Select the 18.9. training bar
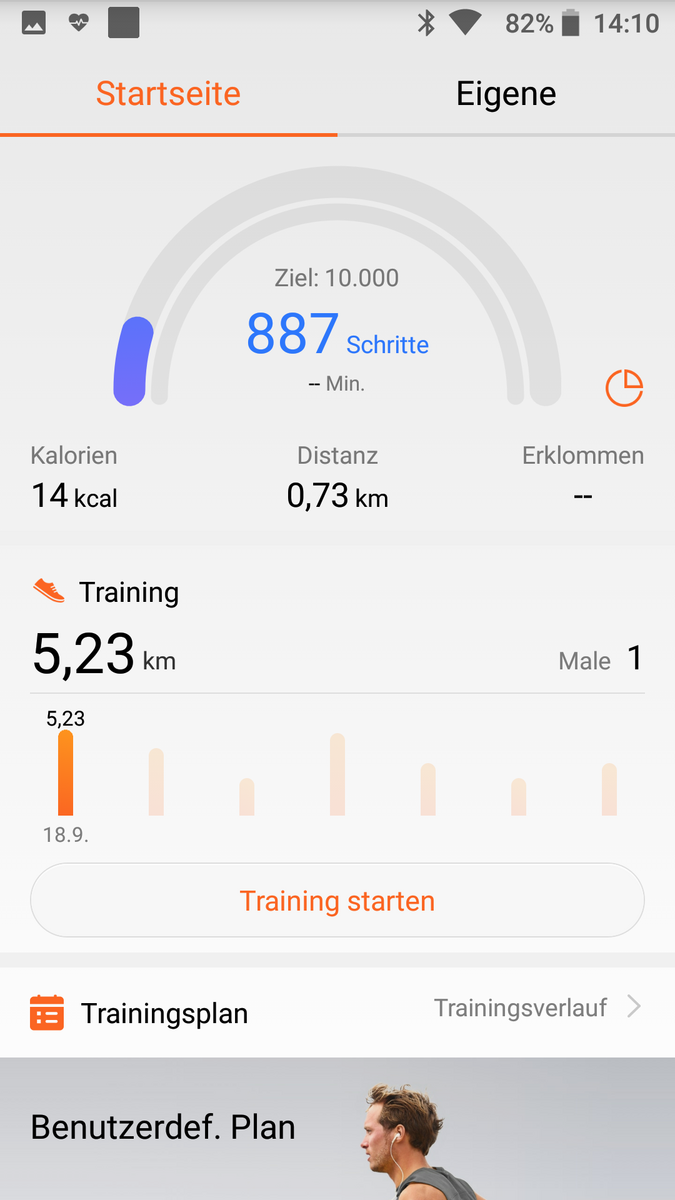This screenshot has width=675, height=1200. (66, 772)
